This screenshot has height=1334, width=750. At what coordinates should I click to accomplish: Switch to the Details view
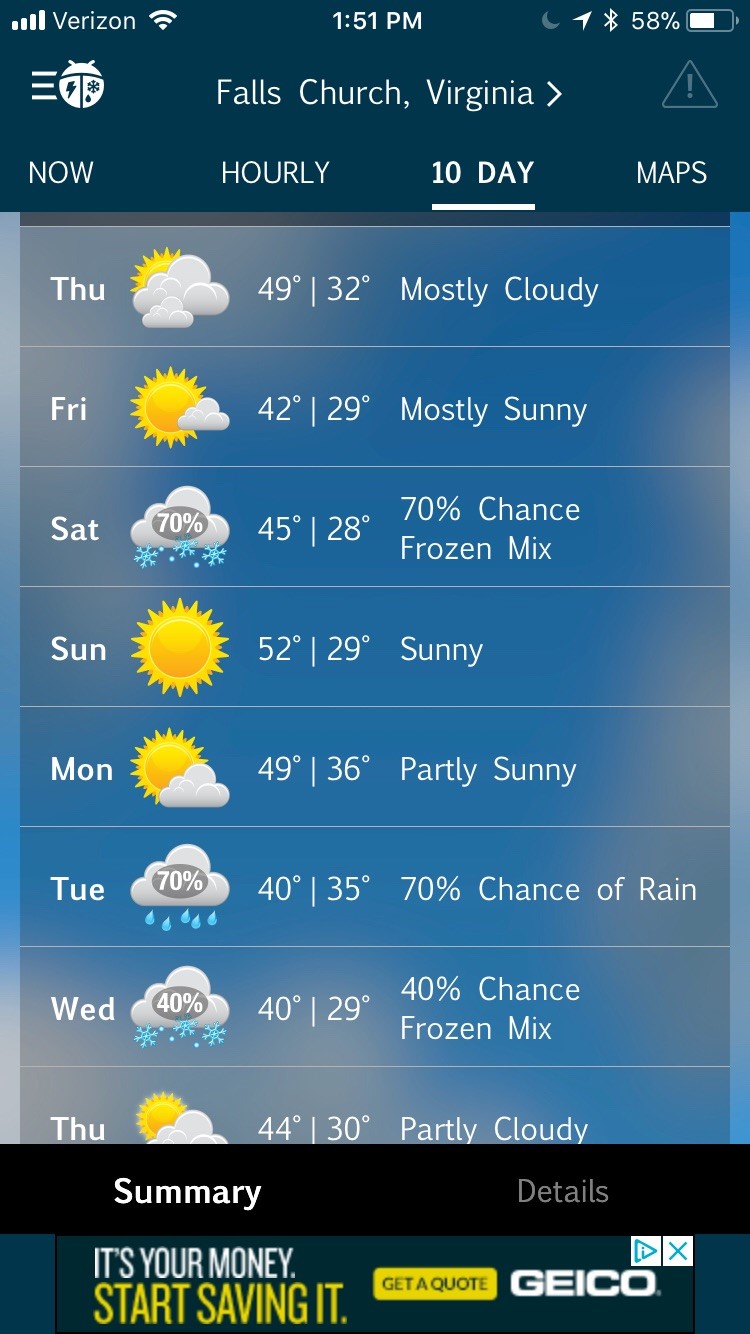[563, 1190]
